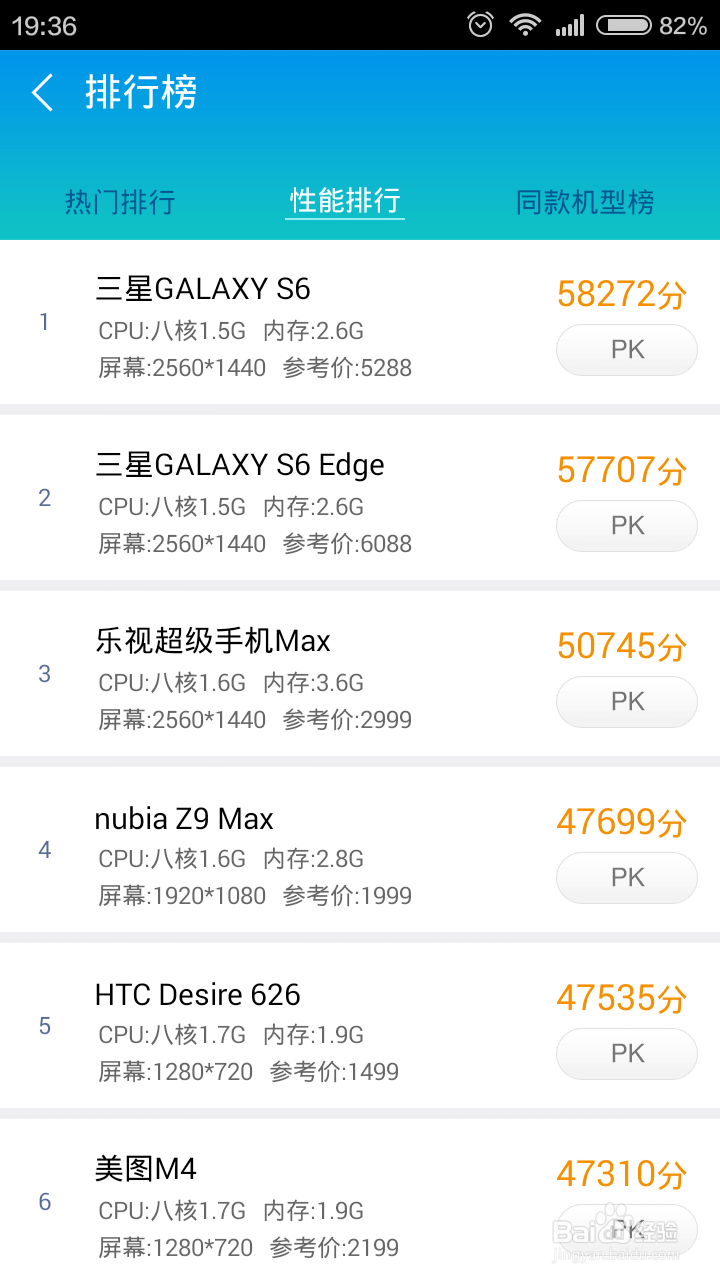This screenshot has height=1280, width=720.
Task: Tap PK for HTC Desire 626
Action: pyautogui.click(x=626, y=1054)
